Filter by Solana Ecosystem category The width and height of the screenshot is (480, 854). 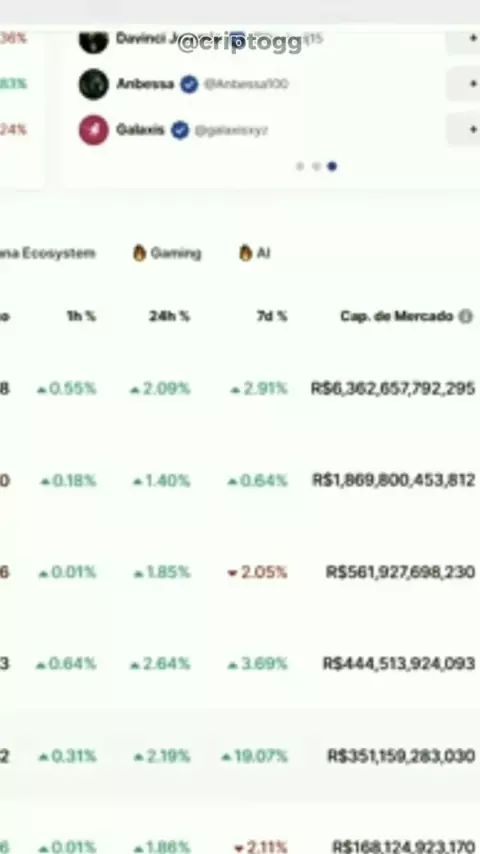[x=47, y=253]
